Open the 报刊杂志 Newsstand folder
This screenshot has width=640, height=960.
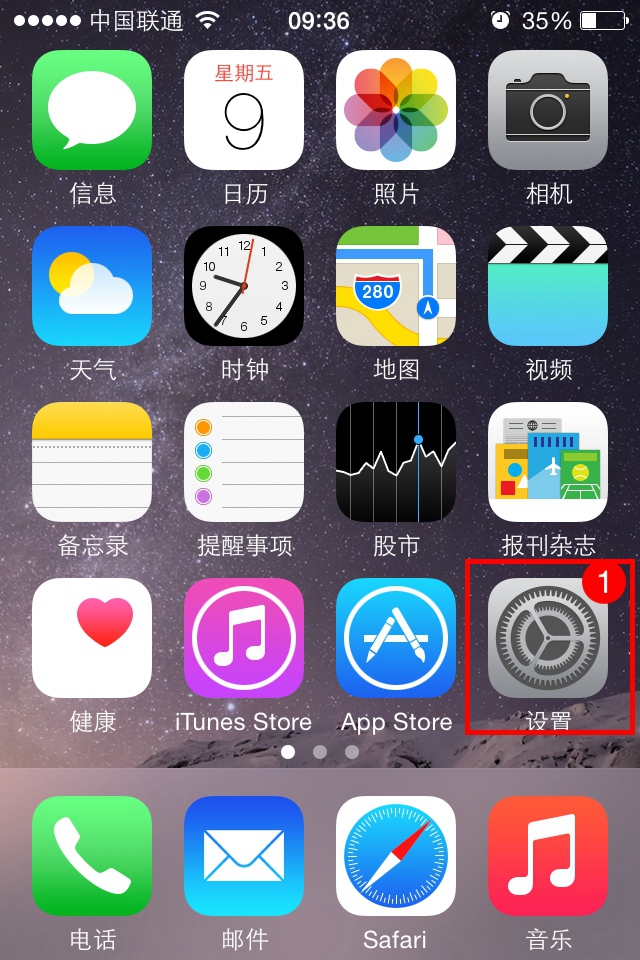548,462
